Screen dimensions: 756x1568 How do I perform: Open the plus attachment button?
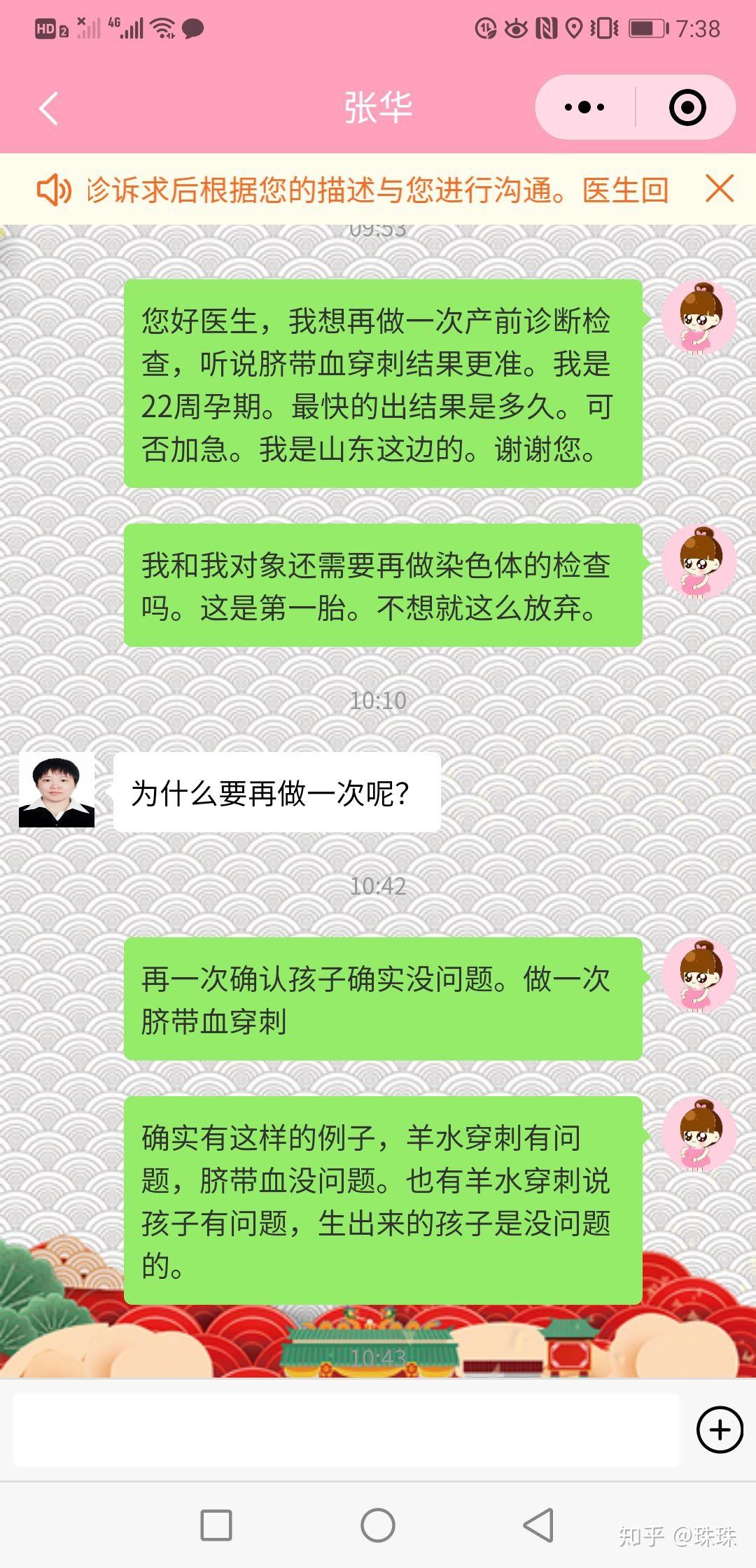[x=720, y=1429]
